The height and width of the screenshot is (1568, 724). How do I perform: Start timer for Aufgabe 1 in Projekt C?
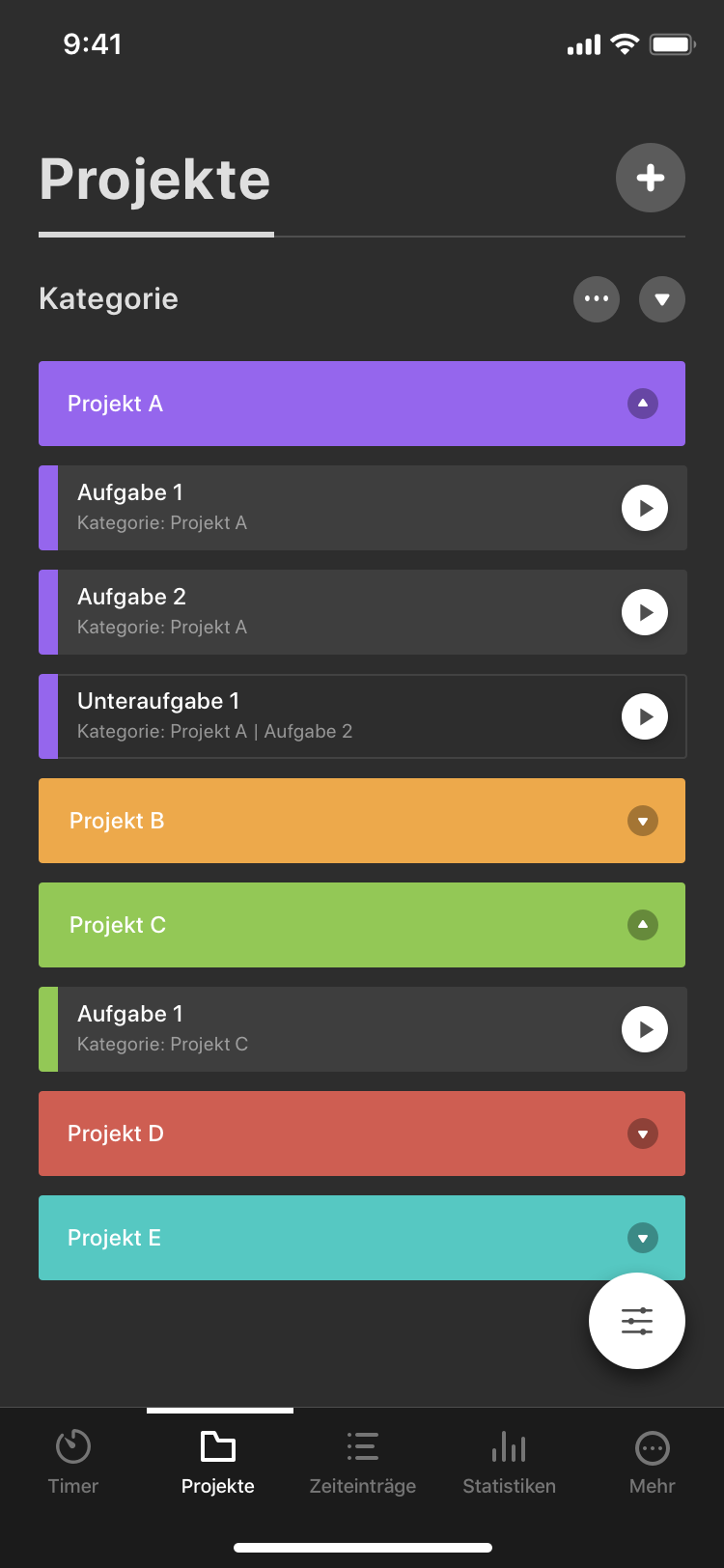click(x=645, y=1029)
